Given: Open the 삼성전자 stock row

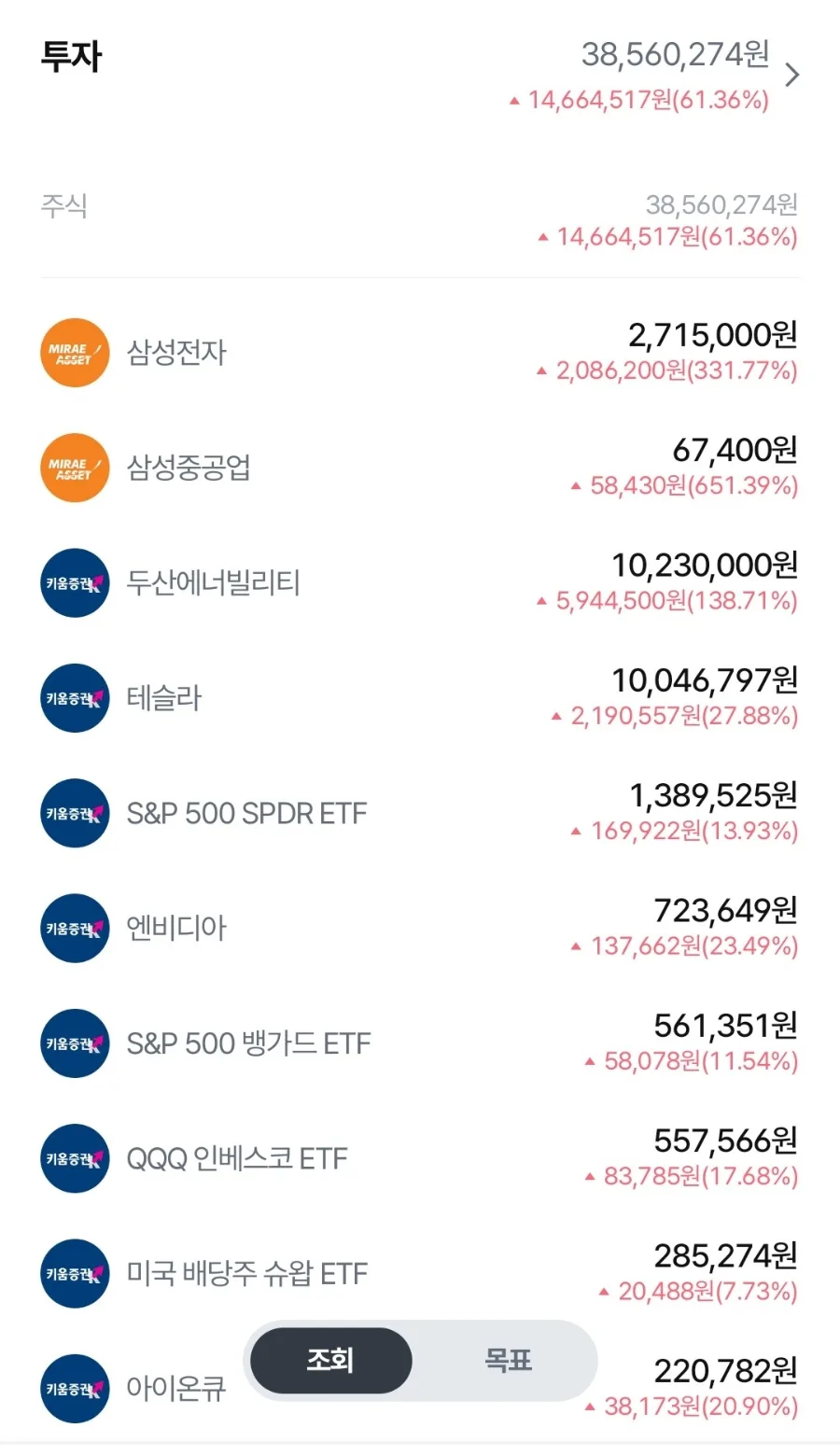Looking at the screenshot, I should (x=420, y=353).
